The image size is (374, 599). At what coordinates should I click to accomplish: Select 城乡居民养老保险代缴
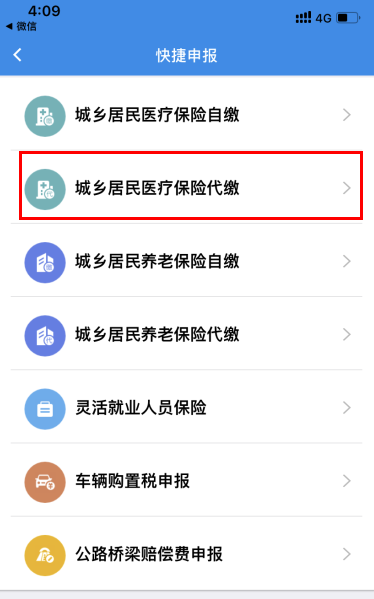coord(187,335)
